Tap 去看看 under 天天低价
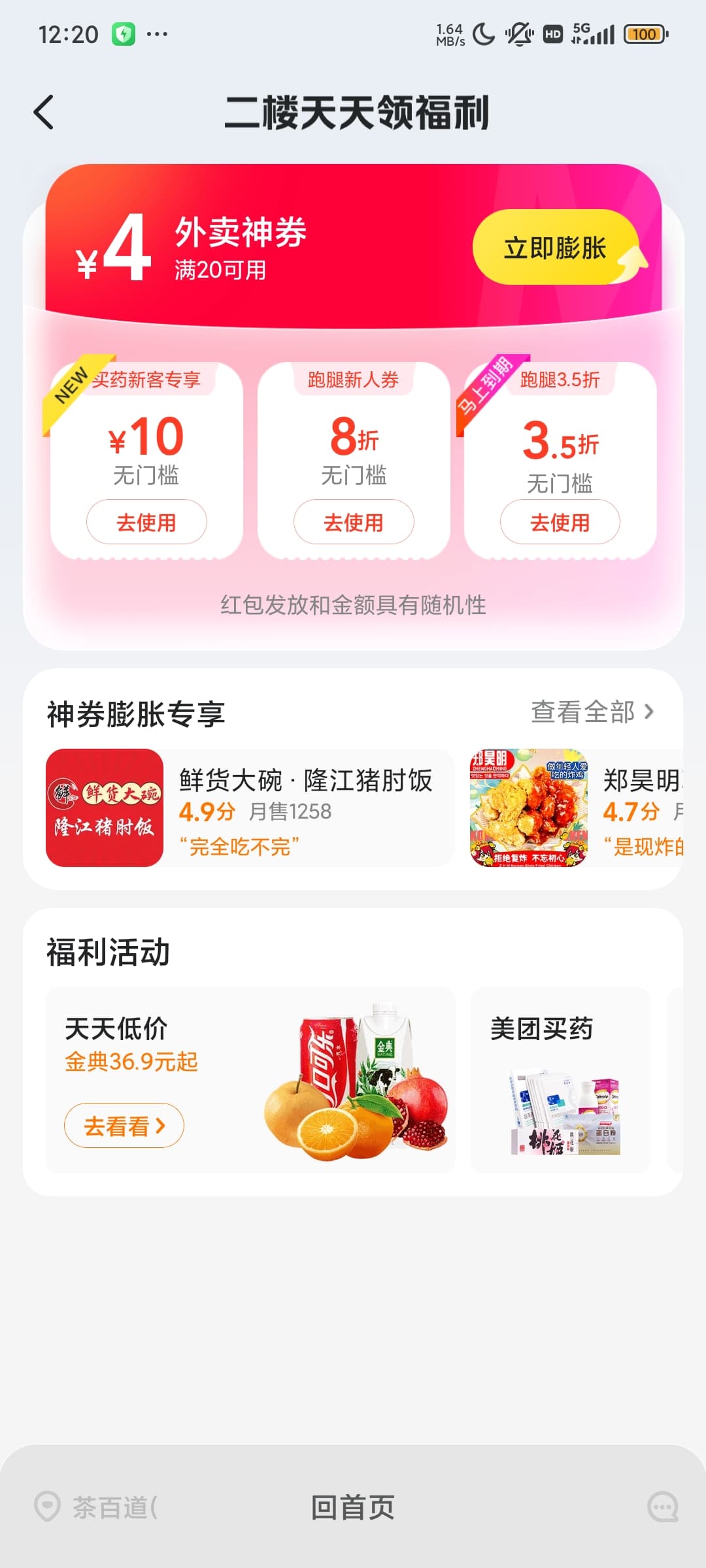The image size is (706, 1568). [124, 1126]
